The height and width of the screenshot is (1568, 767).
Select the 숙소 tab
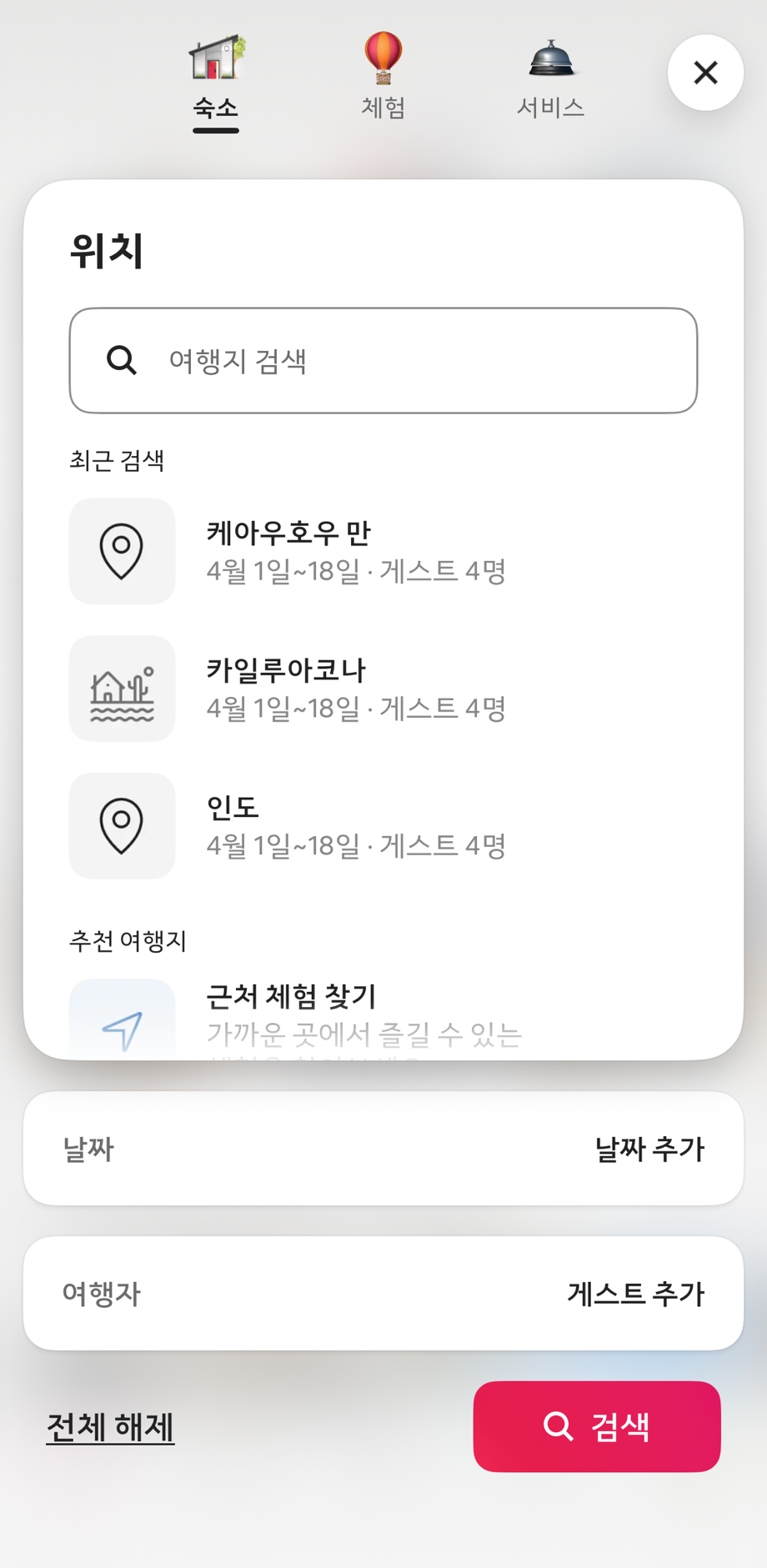click(x=216, y=79)
